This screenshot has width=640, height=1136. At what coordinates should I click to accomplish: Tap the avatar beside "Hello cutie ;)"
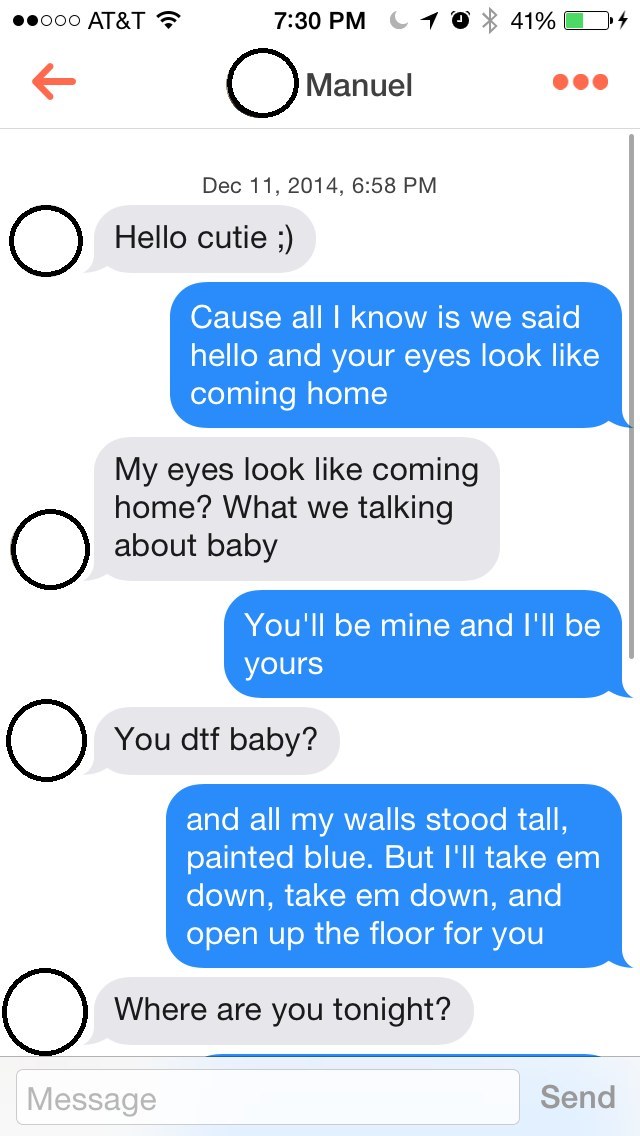point(45,241)
